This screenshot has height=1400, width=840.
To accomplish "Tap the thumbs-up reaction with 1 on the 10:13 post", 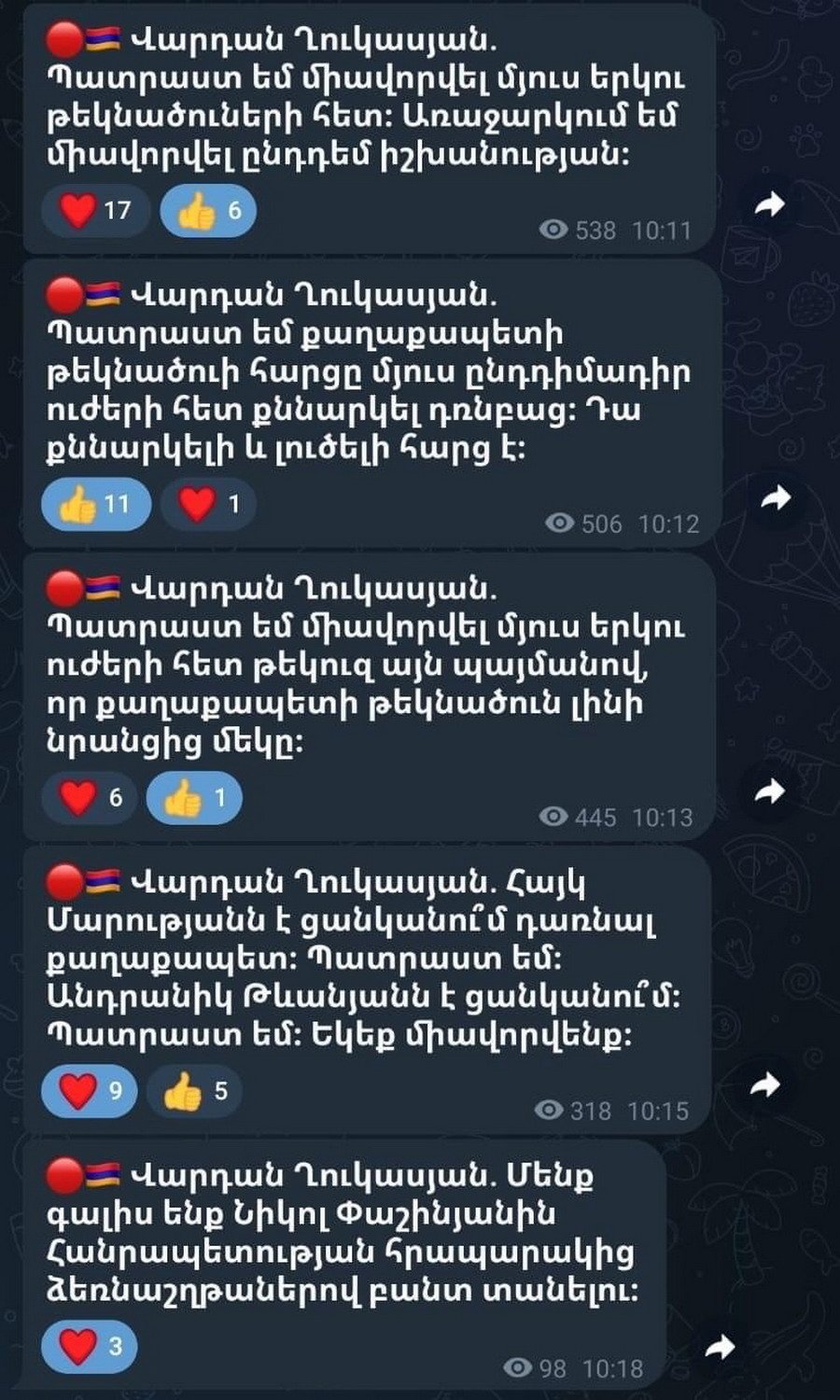I will click(x=194, y=797).
